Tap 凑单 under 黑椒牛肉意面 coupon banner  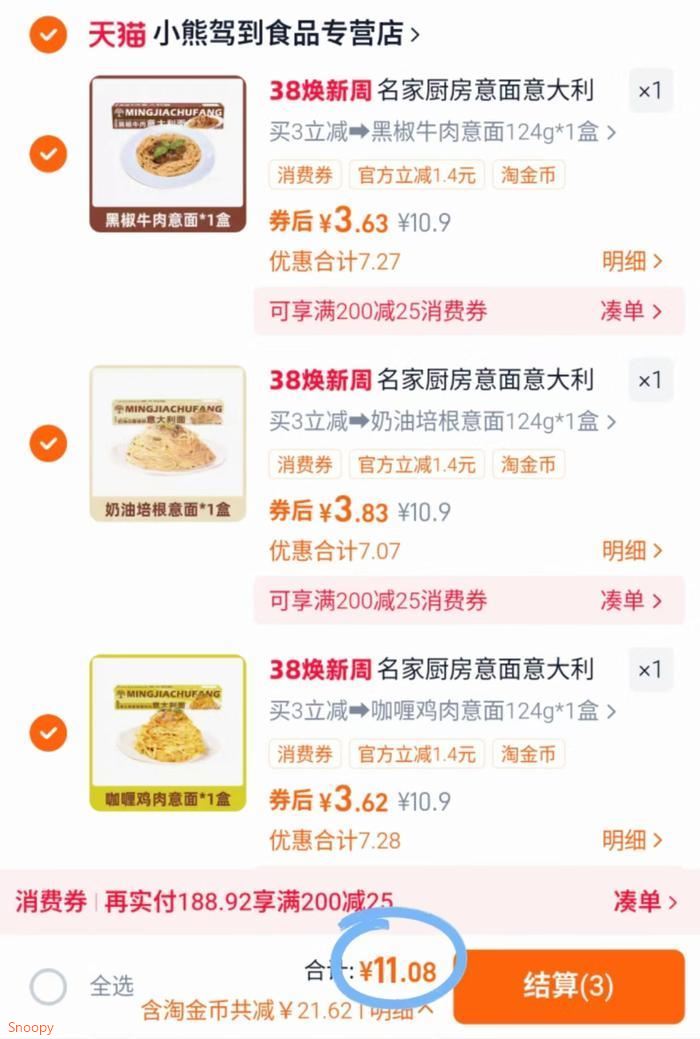[x=632, y=311]
